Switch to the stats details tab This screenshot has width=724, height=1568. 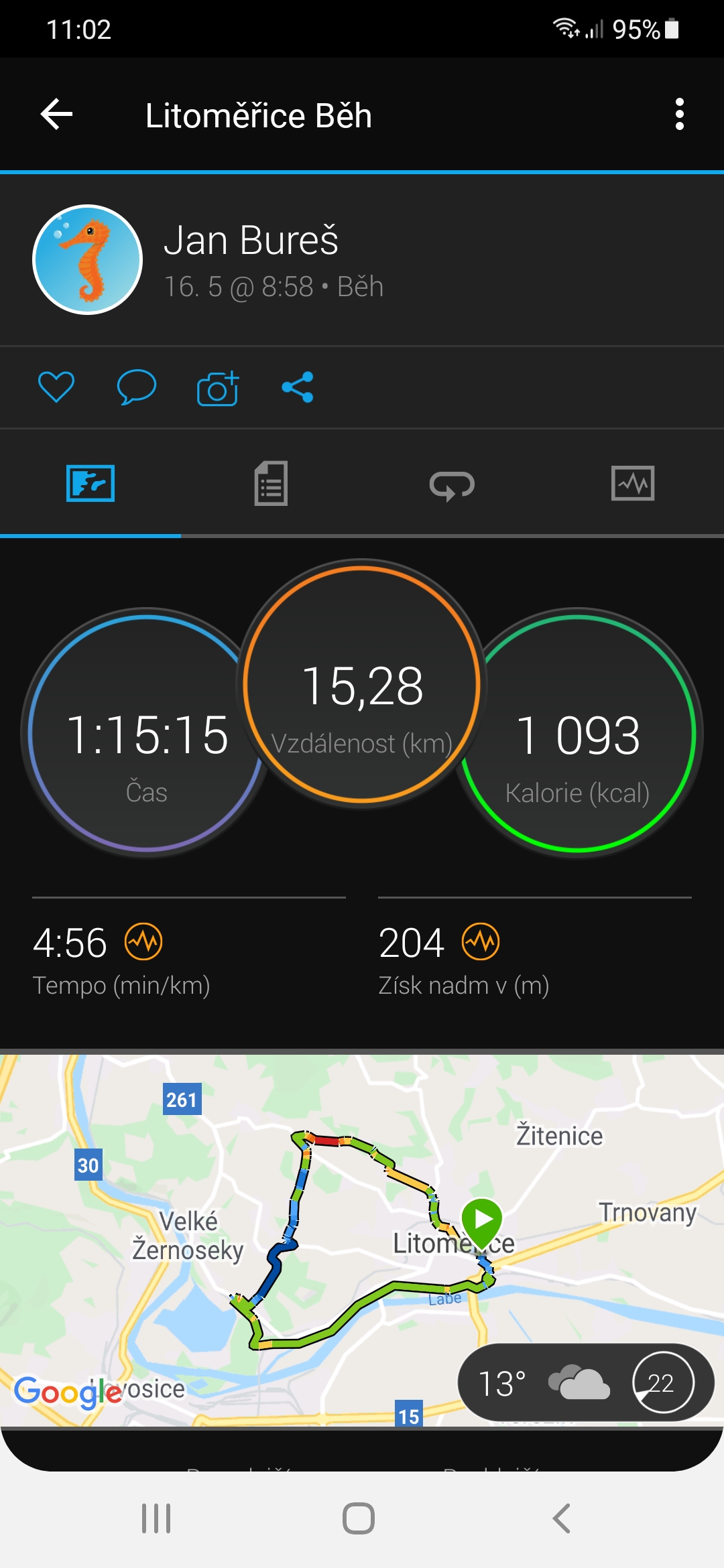tap(271, 483)
